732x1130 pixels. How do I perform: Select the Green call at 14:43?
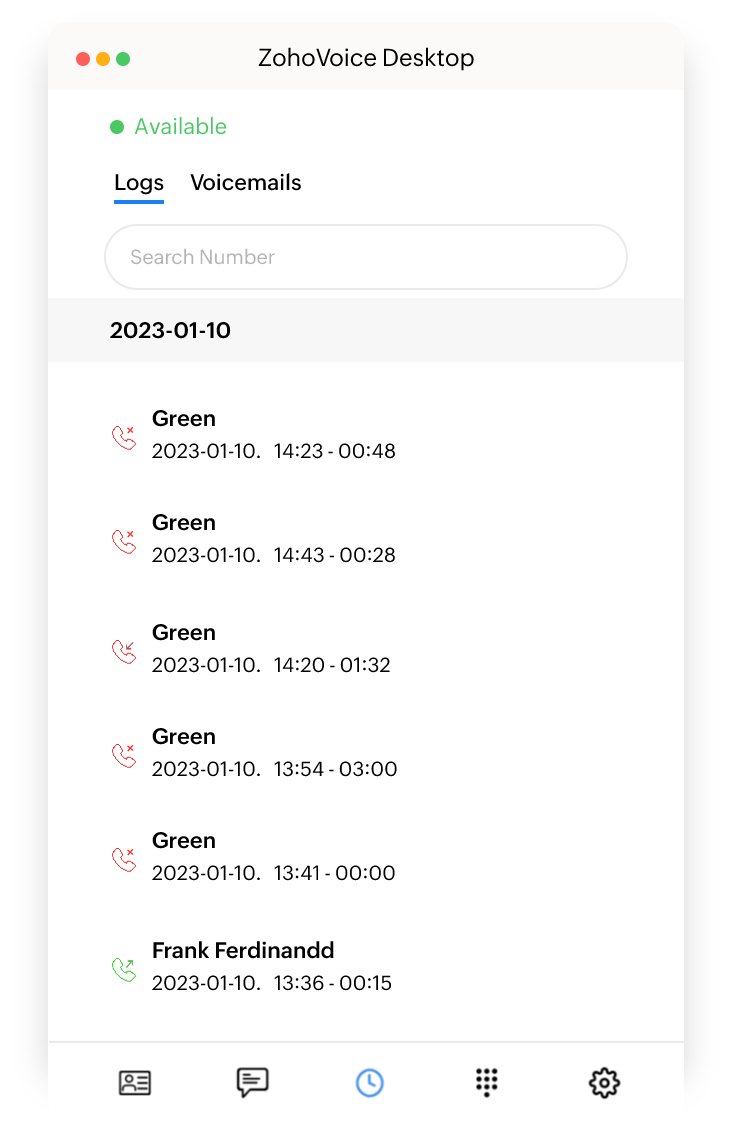tap(273, 538)
